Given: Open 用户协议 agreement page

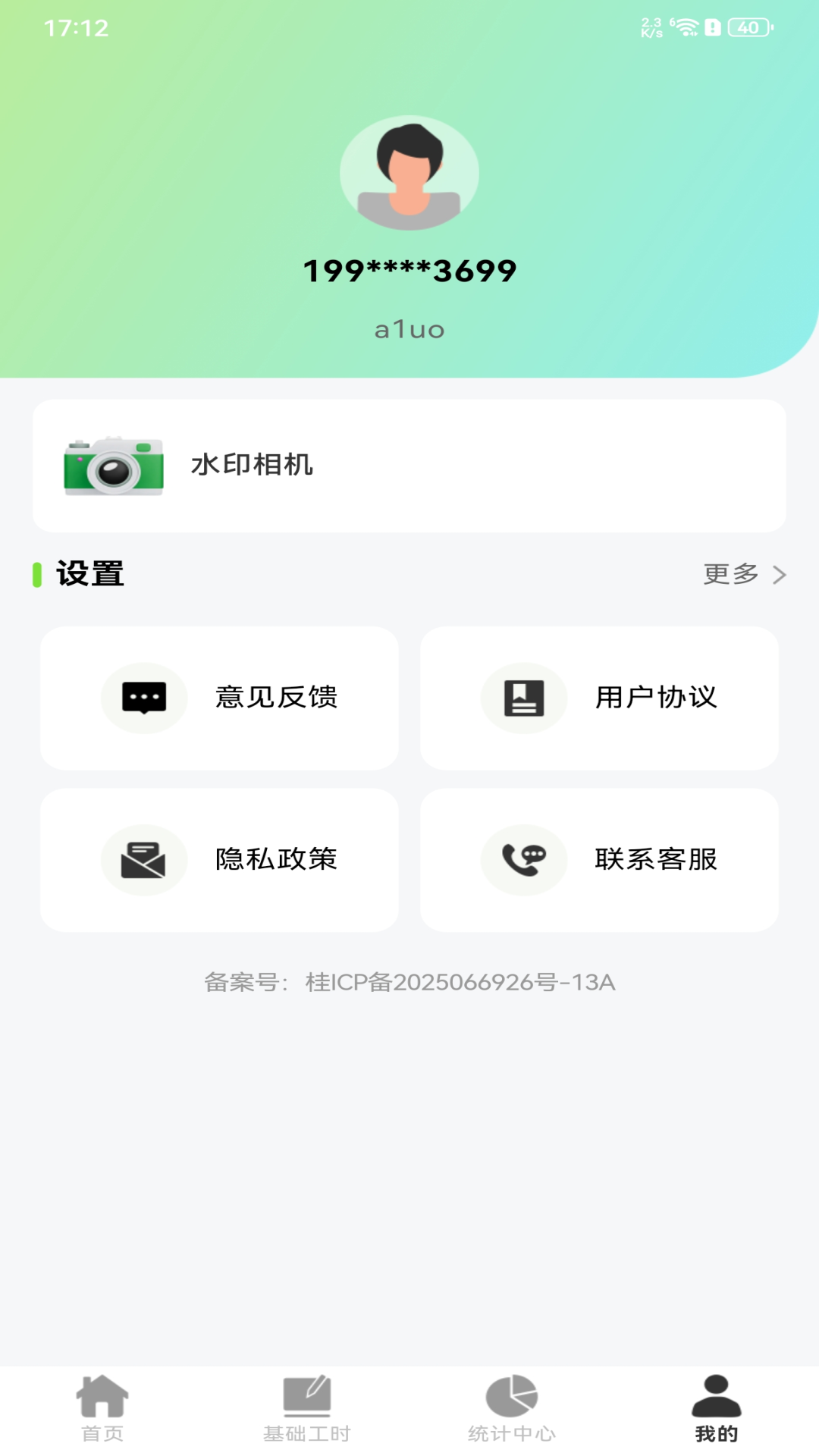Looking at the screenshot, I should 599,698.
